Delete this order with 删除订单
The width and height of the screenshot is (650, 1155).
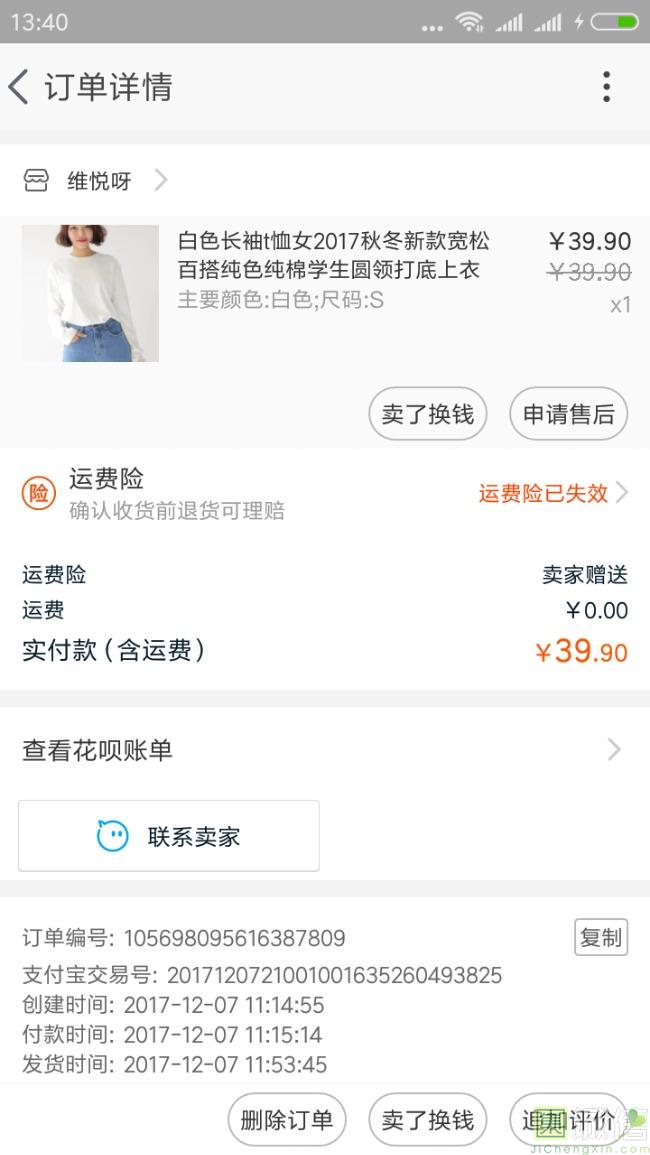[286, 1120]
